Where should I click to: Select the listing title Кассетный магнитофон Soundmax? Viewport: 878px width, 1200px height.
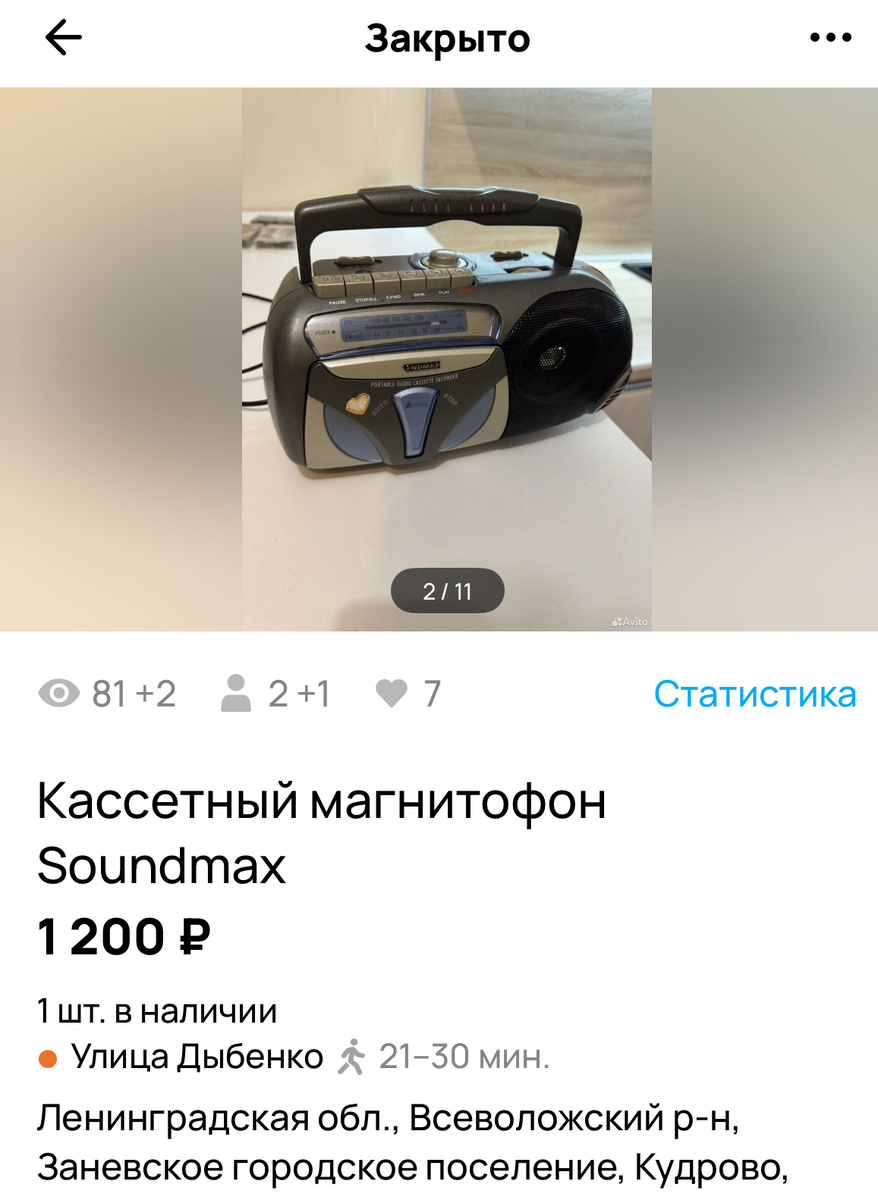coord(320,830)
